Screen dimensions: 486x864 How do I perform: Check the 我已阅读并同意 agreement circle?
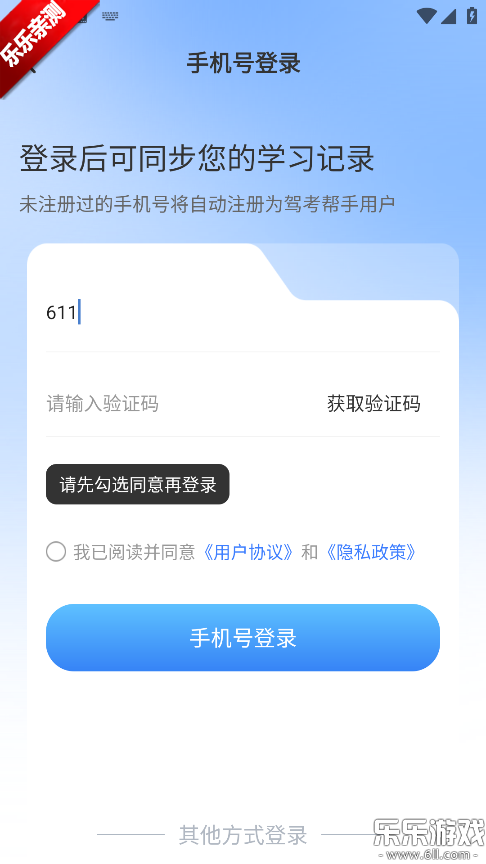[x=56, y=552]
